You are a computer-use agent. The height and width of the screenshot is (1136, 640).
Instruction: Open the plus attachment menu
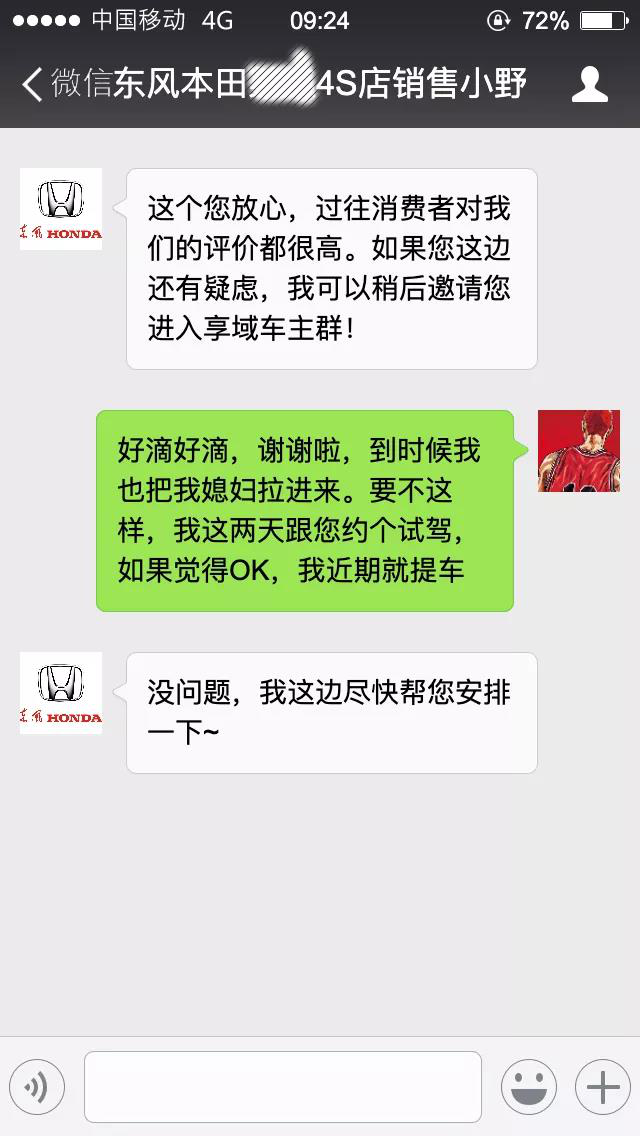pyautogui.click(x=603, y=1087)
